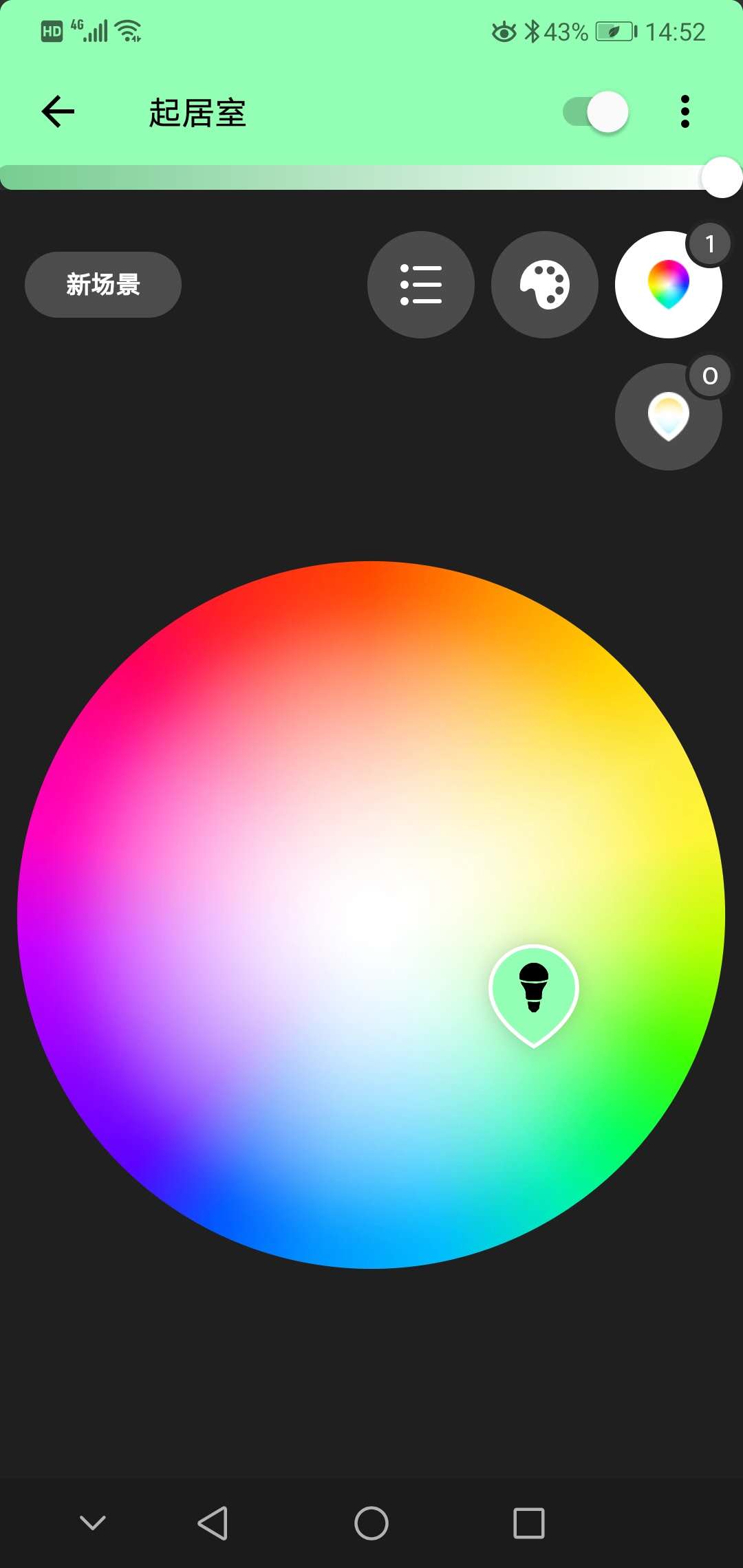Tap the system home button

coord(371,1523)
